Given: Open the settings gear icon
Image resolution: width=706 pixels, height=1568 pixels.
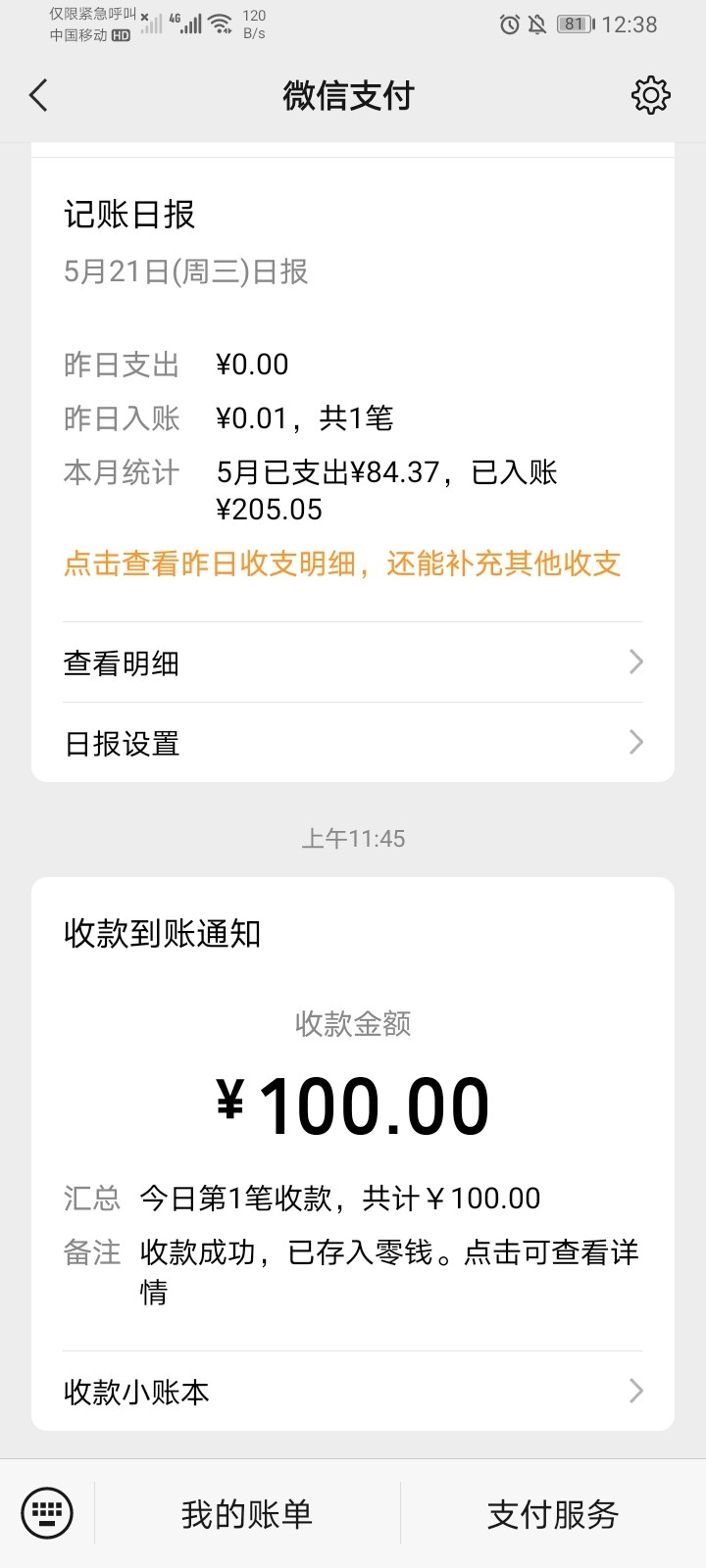Looking at the screenshot, I should click(650, 95).
